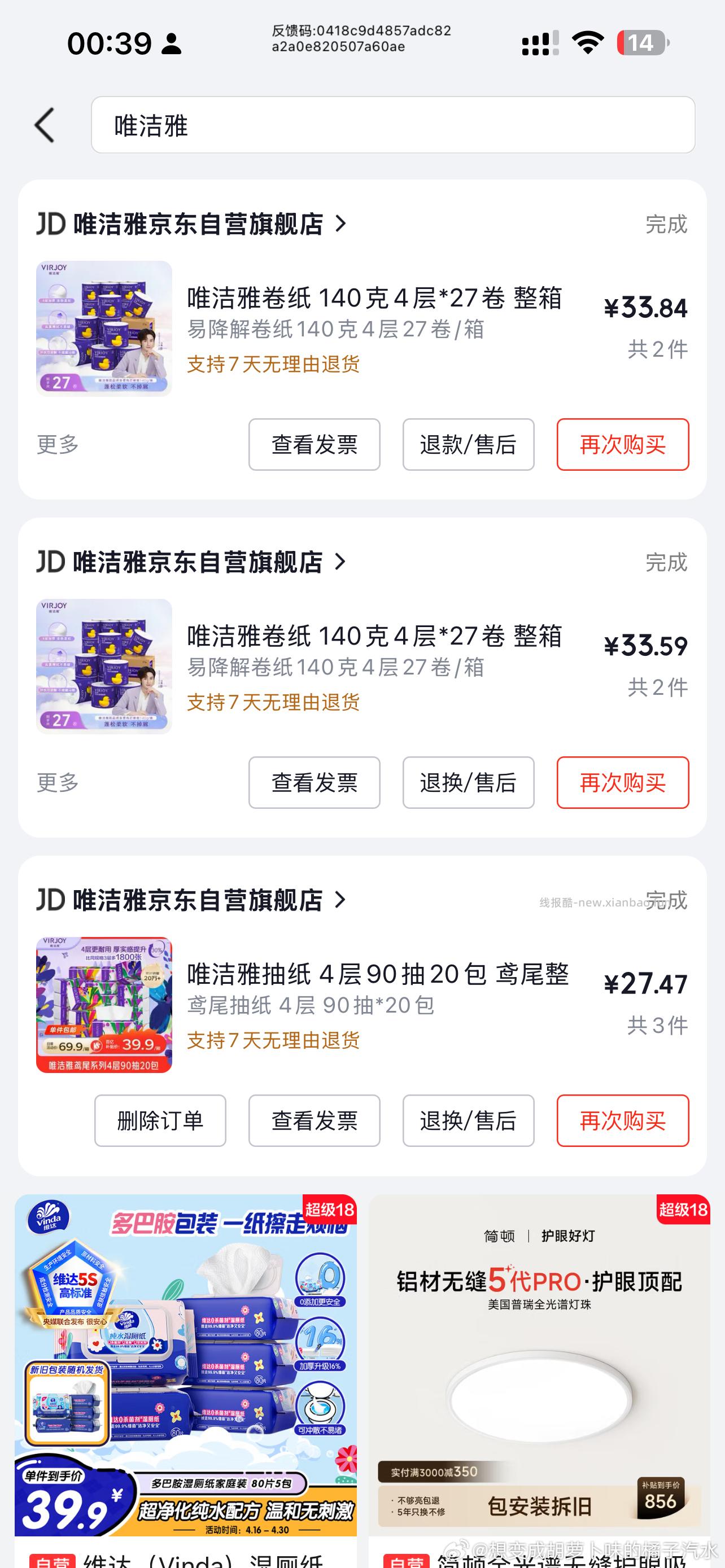Click 退款/售后 on the first order
This screenshot has width=725, height=1568.
coord(468,445)
